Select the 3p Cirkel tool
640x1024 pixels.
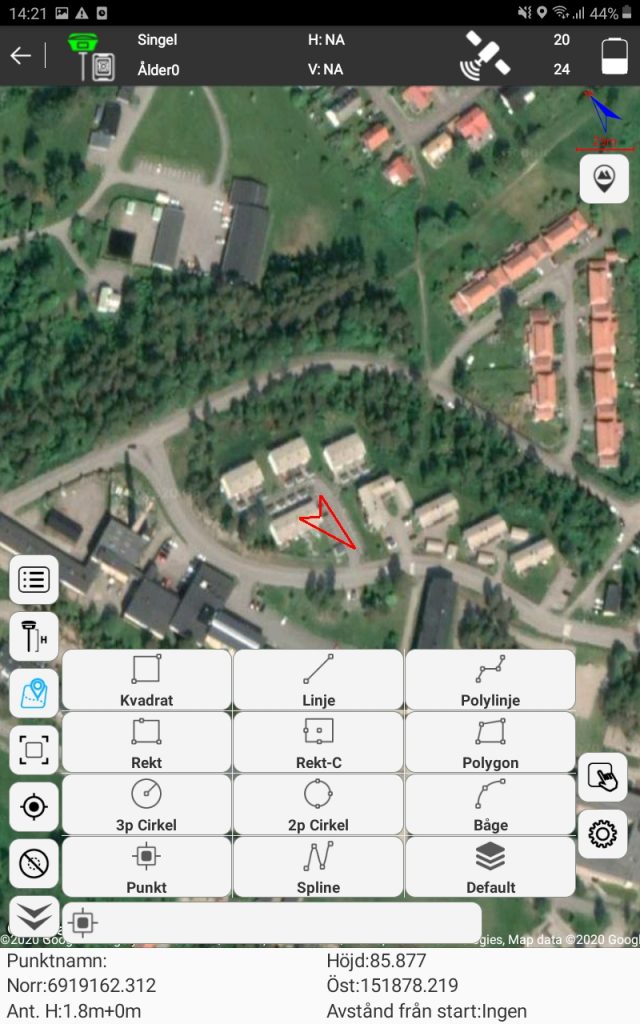[146, 805]
